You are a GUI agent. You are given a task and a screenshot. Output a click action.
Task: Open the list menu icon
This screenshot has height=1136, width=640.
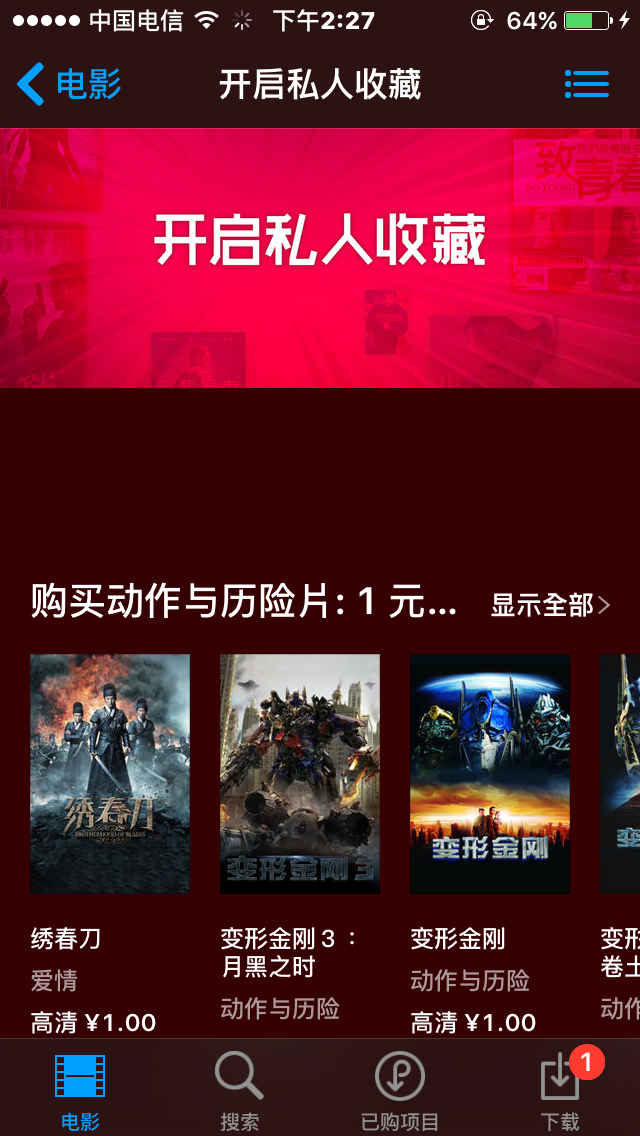click(x=587, y=84)
